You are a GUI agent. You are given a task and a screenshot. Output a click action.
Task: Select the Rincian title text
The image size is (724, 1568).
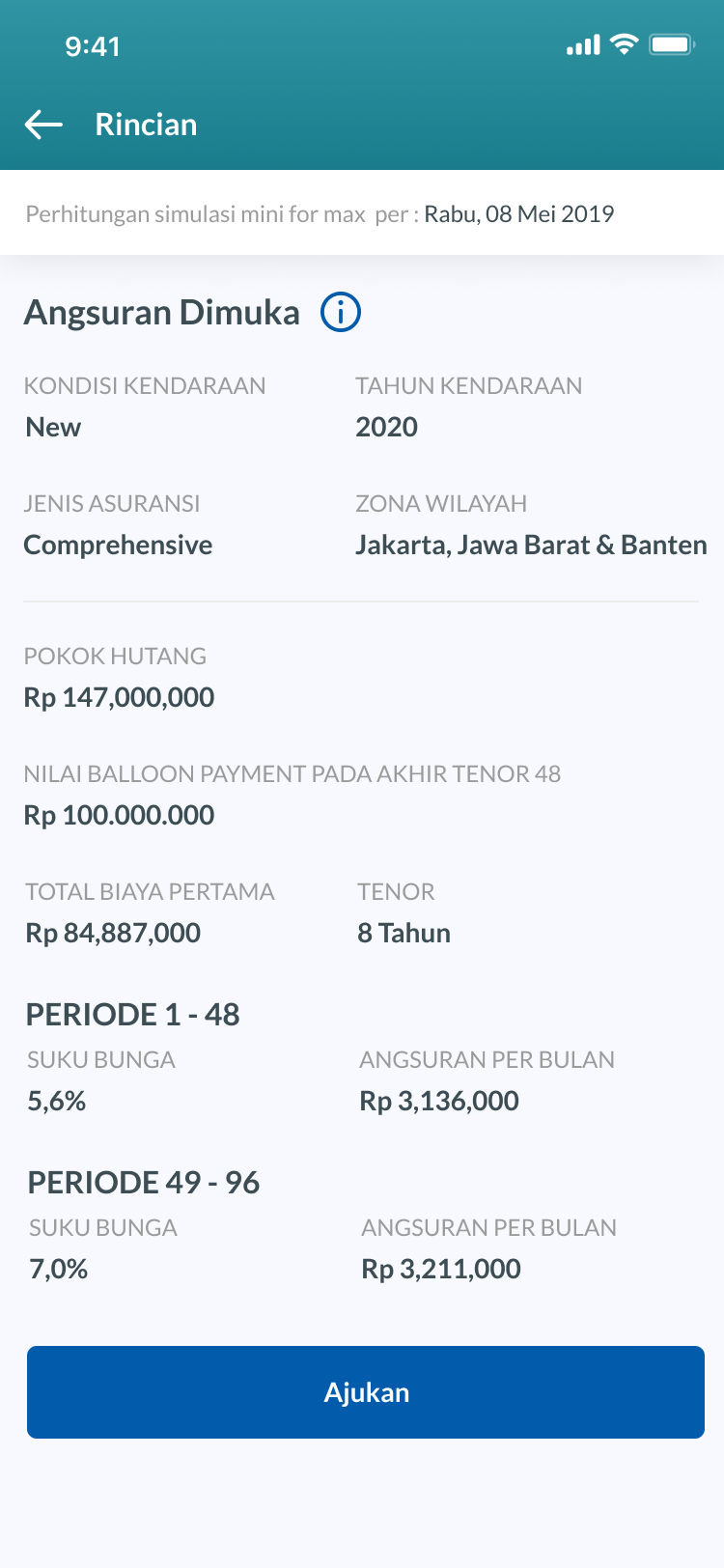(x=146, y=124)
